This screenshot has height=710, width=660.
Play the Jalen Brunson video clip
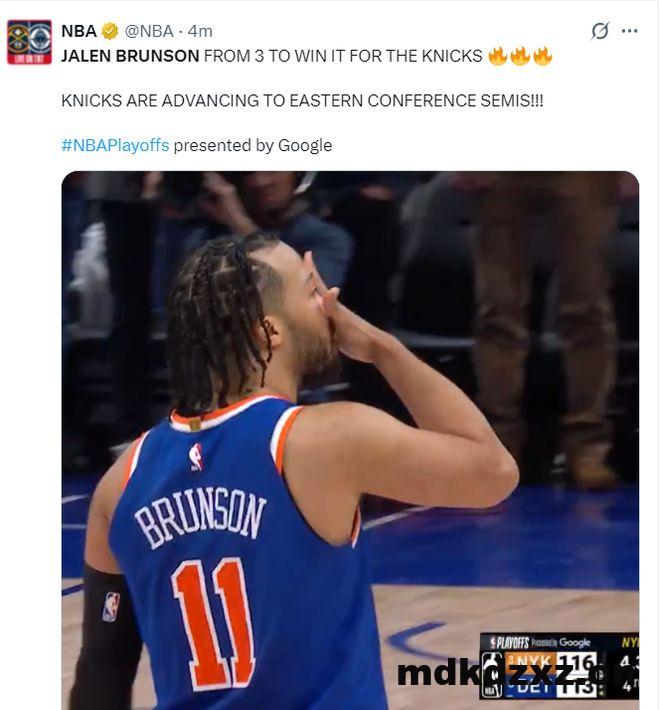click(350, 440)
